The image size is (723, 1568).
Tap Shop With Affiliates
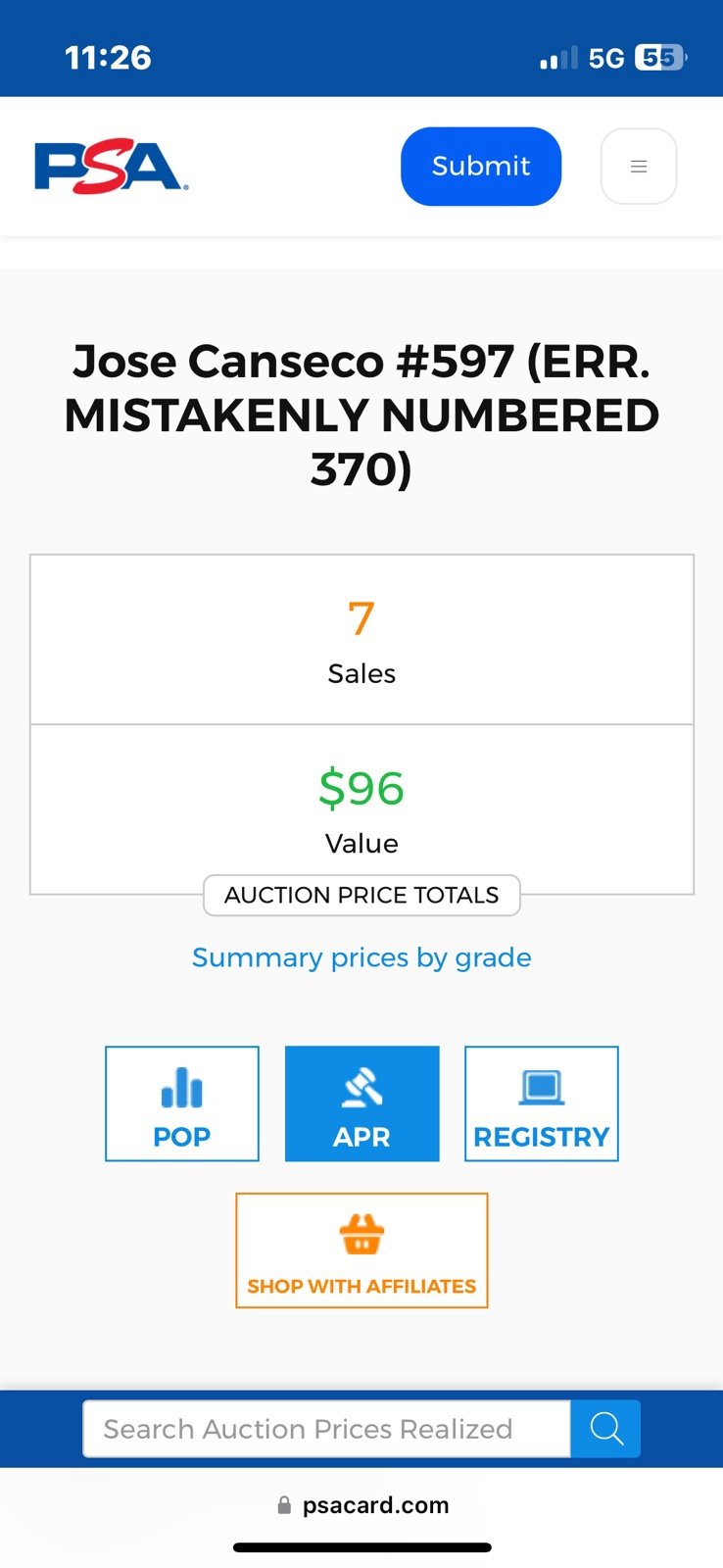click(x=361, y=1250)
